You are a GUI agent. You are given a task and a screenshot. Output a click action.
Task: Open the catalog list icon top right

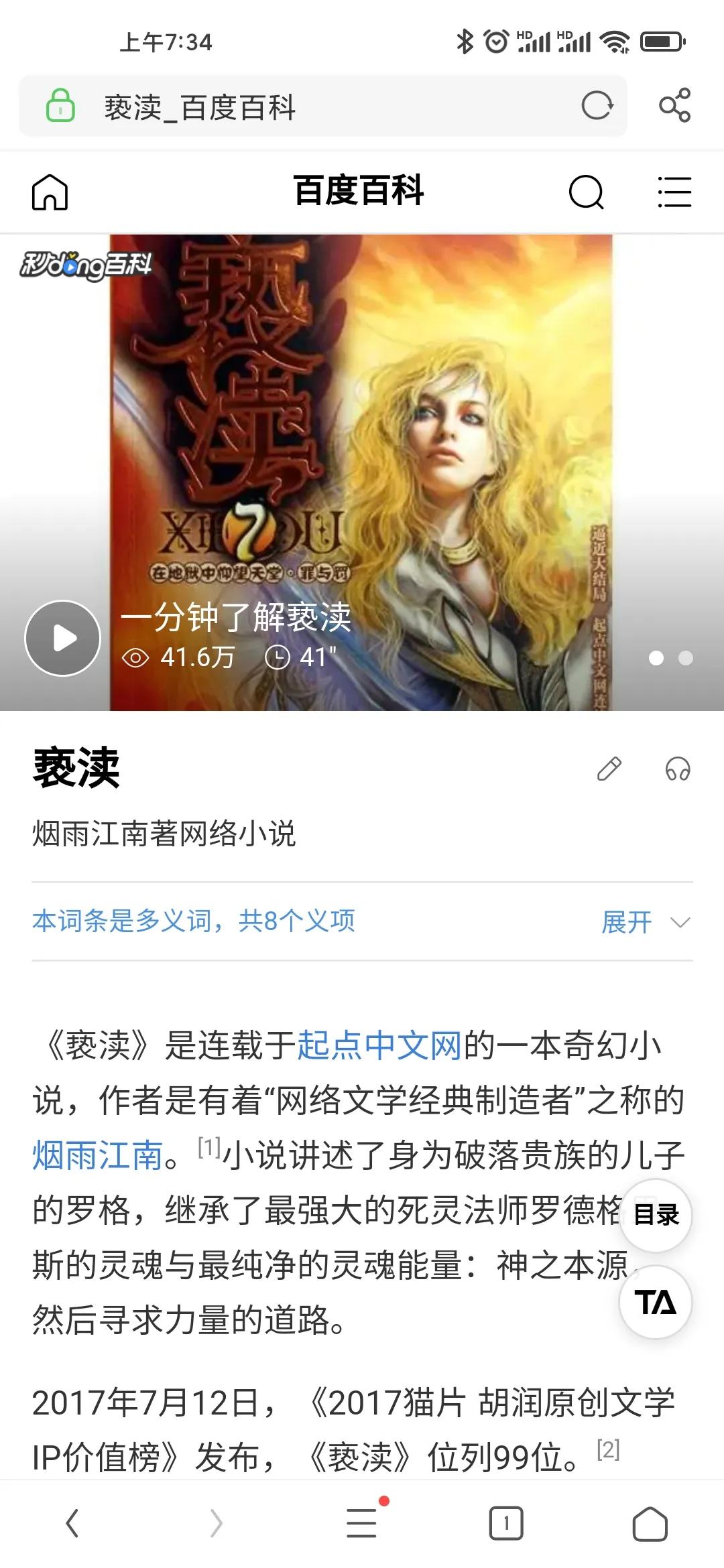[675, 192]
